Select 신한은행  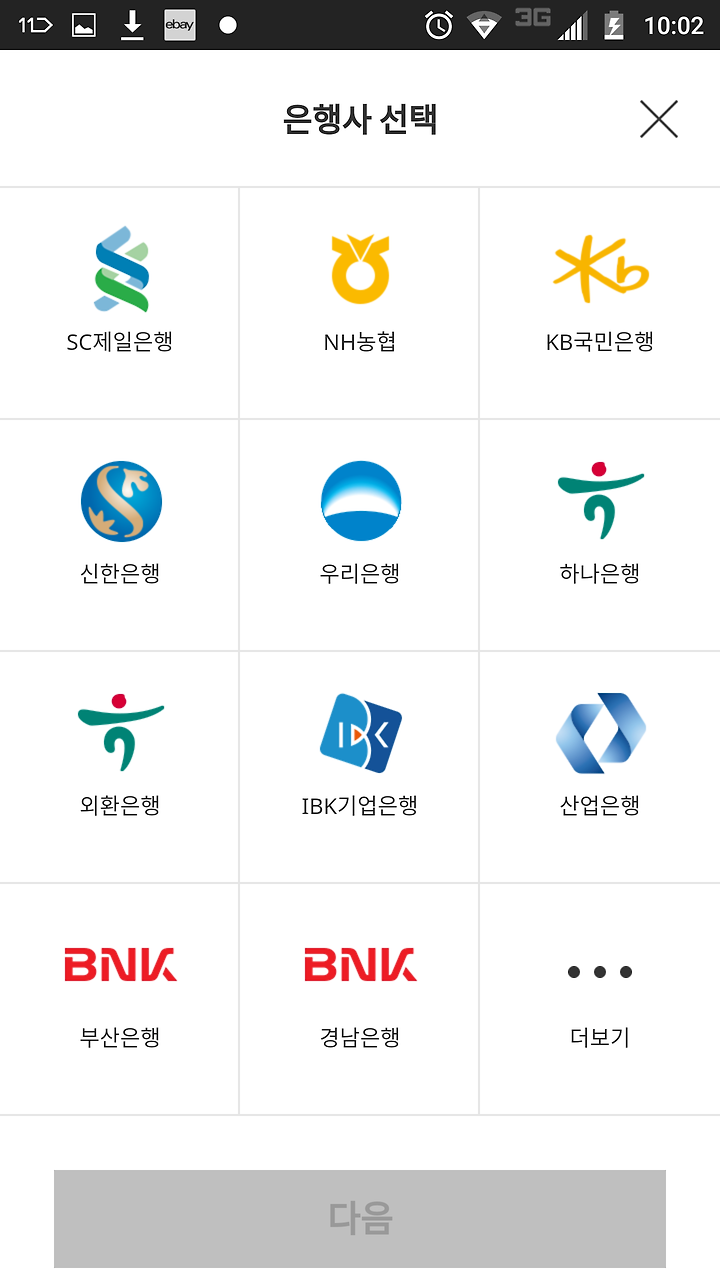click(x=119, y=535)
